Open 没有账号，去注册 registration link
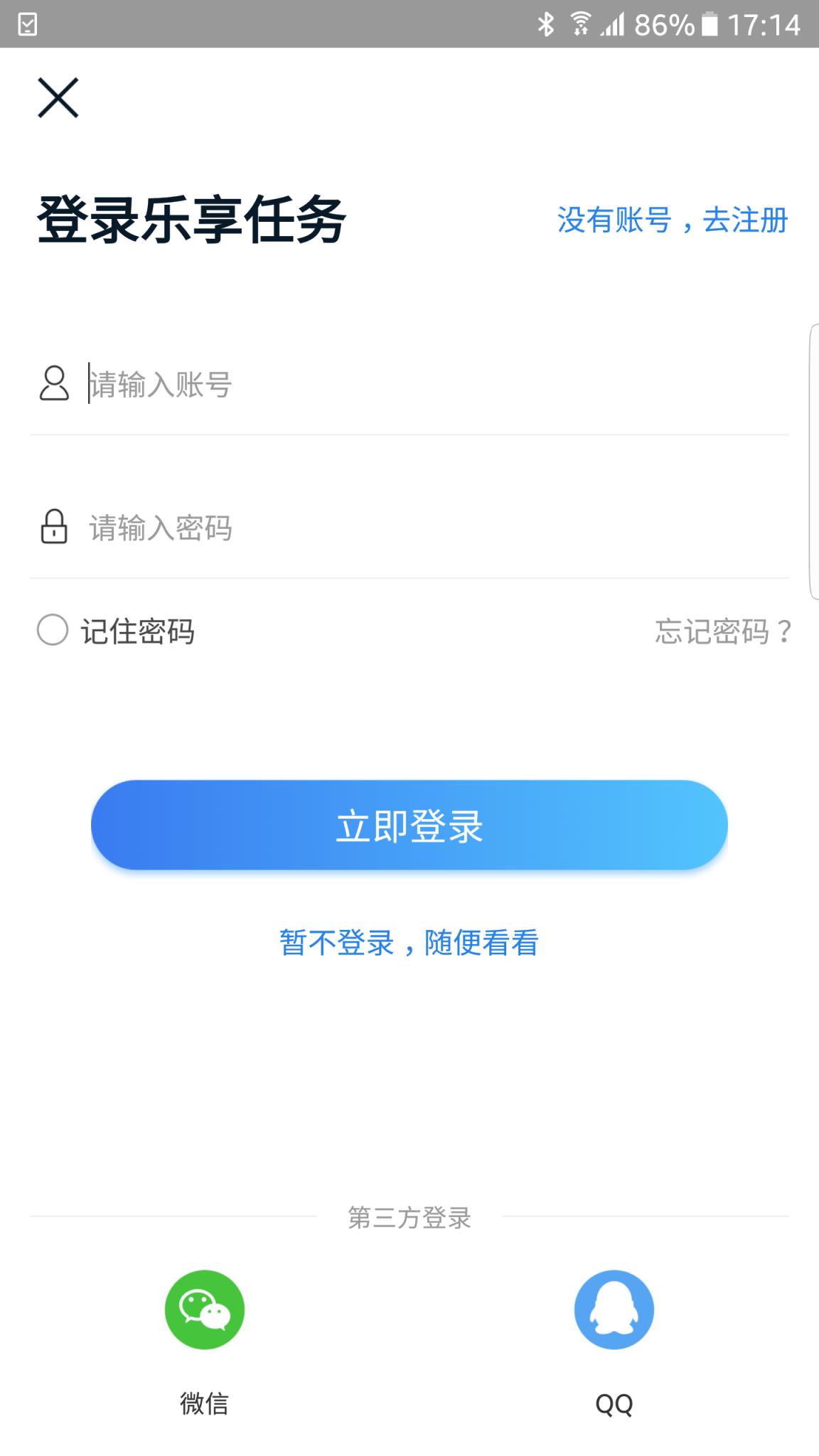Image resolution: width=819 pixels, height=1456 pixels. coord(671,221)
